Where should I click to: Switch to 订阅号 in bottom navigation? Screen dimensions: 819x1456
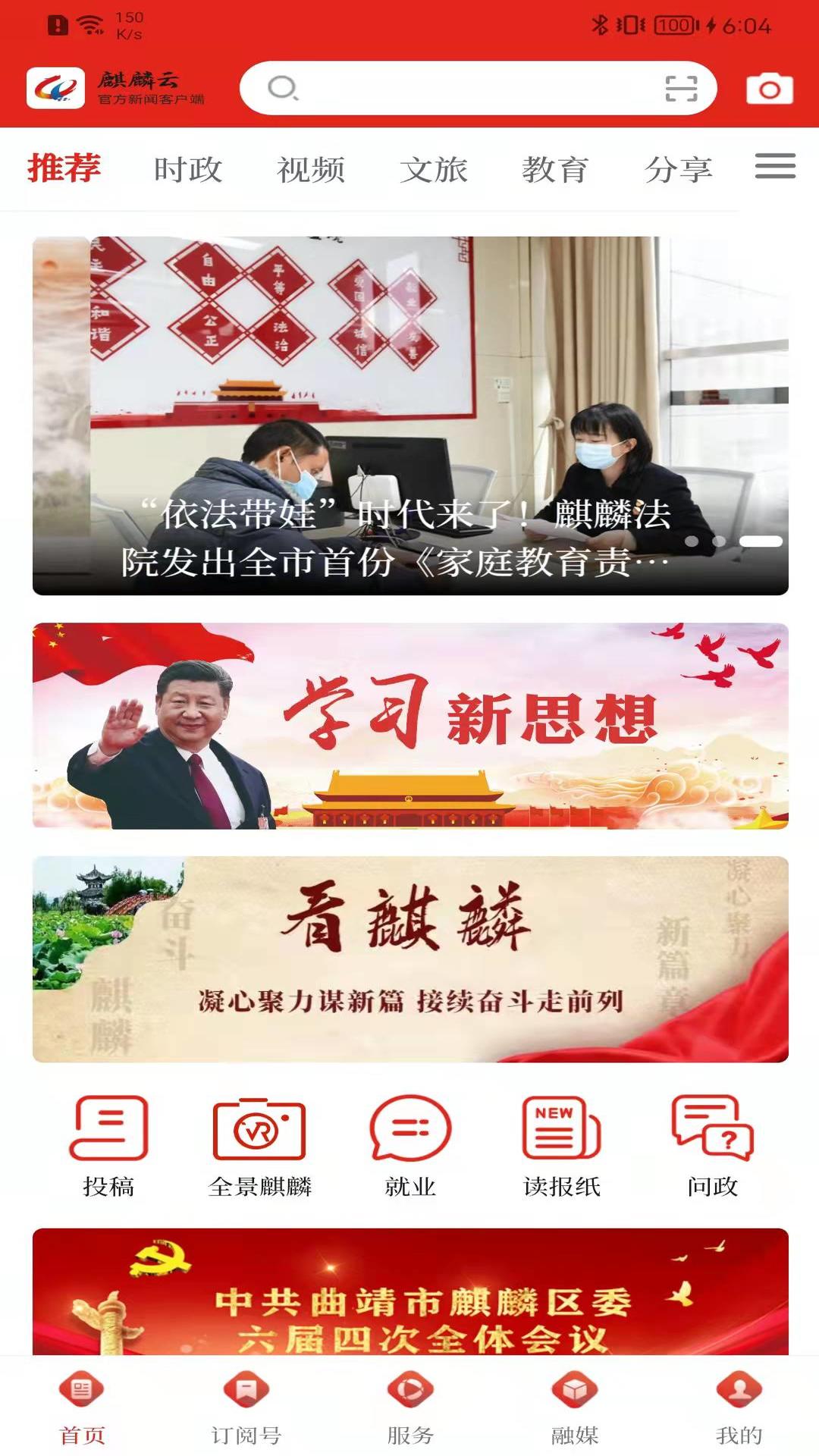point(246,1407)
